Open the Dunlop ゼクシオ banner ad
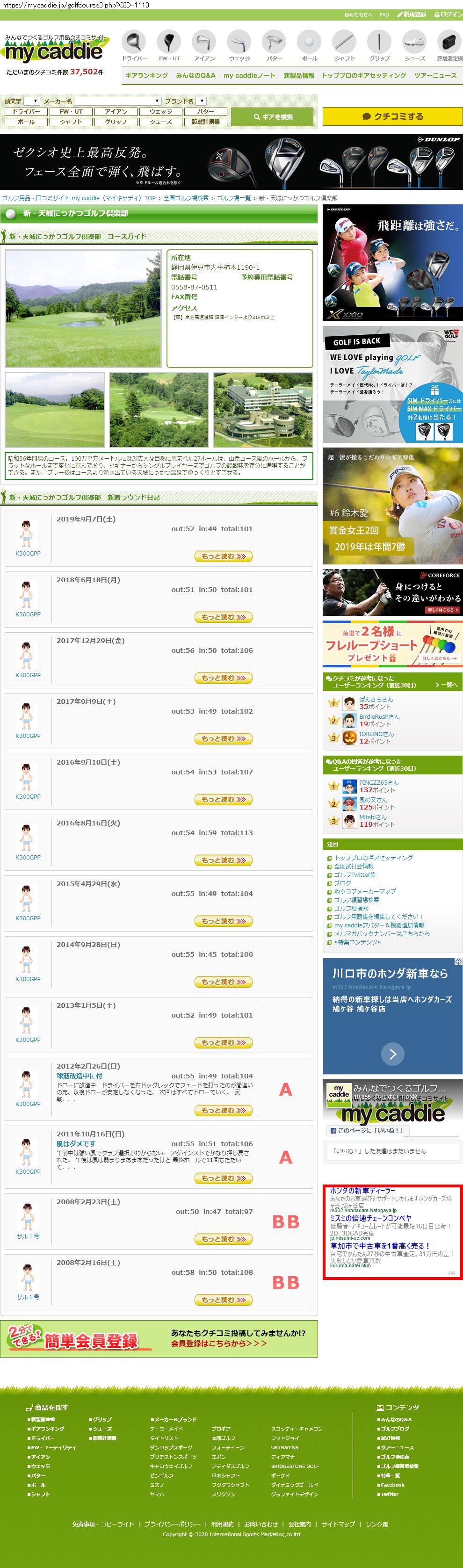The width and height of the screenshot is (463, 1568). [231, 162]
